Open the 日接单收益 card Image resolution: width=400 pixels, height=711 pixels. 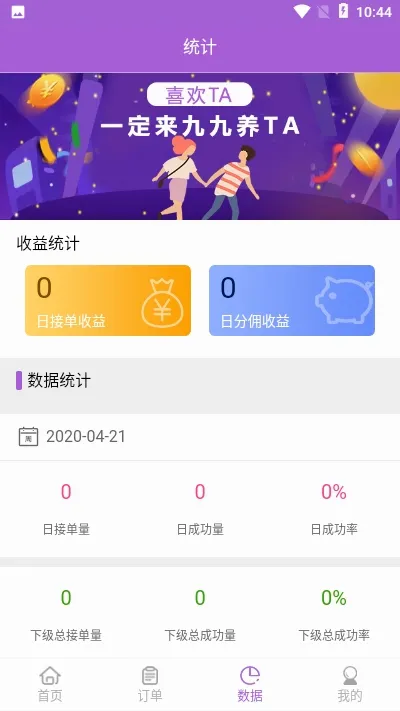(x=108, y=301)
